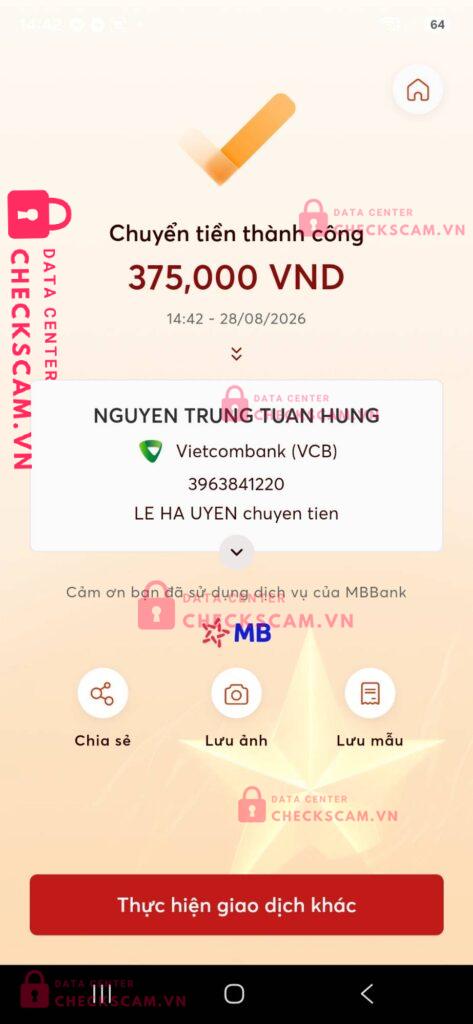Expand the recipient card chevron

tap(236, 552)
